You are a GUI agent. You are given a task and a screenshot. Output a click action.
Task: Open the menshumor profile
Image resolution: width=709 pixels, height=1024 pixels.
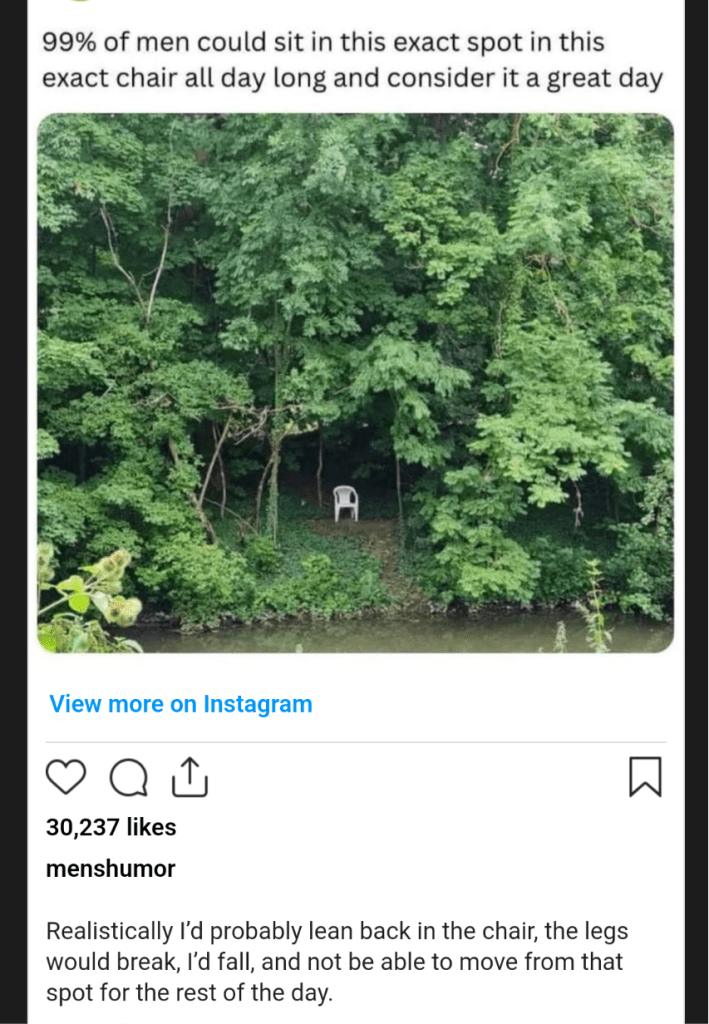pos(110,869)
